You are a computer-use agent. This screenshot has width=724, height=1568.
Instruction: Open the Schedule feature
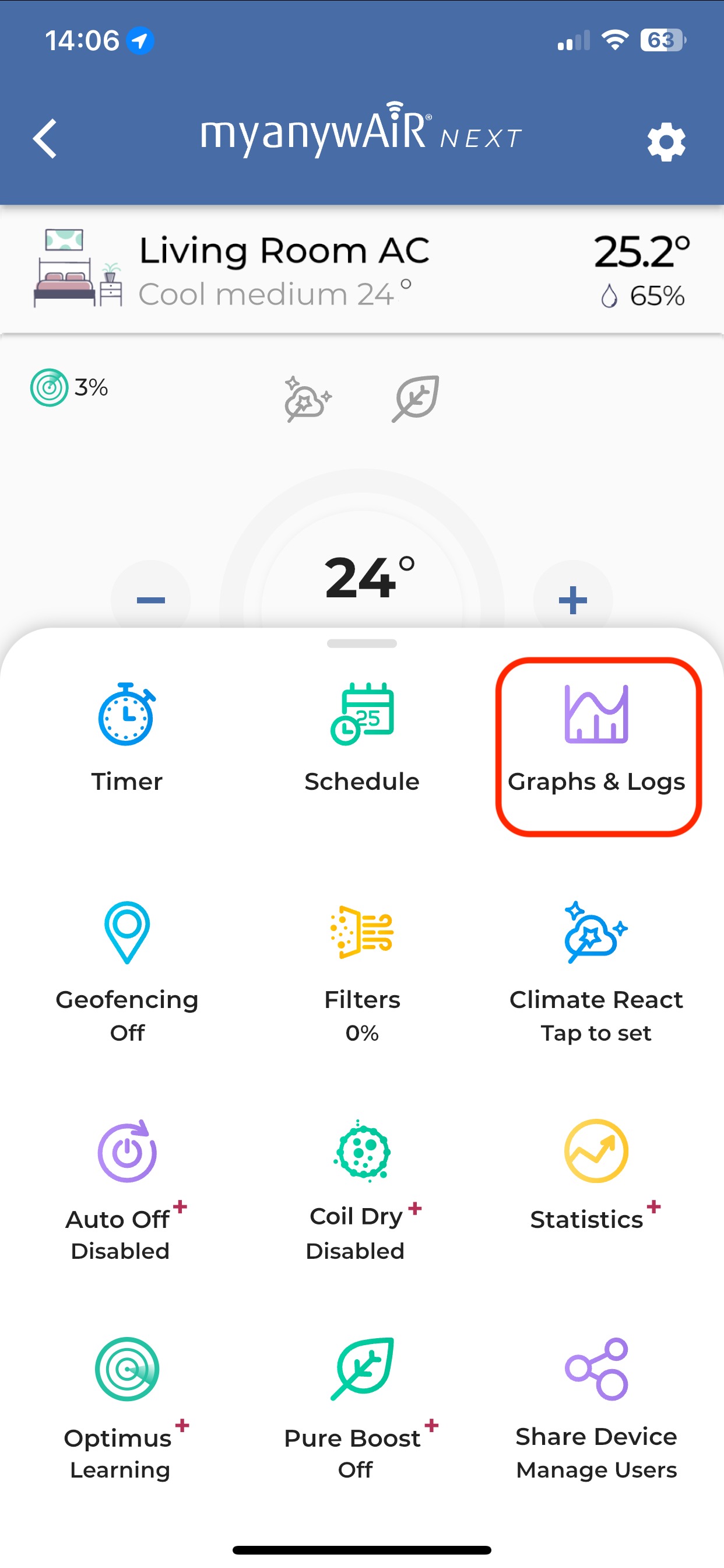[x=362, y=738]
